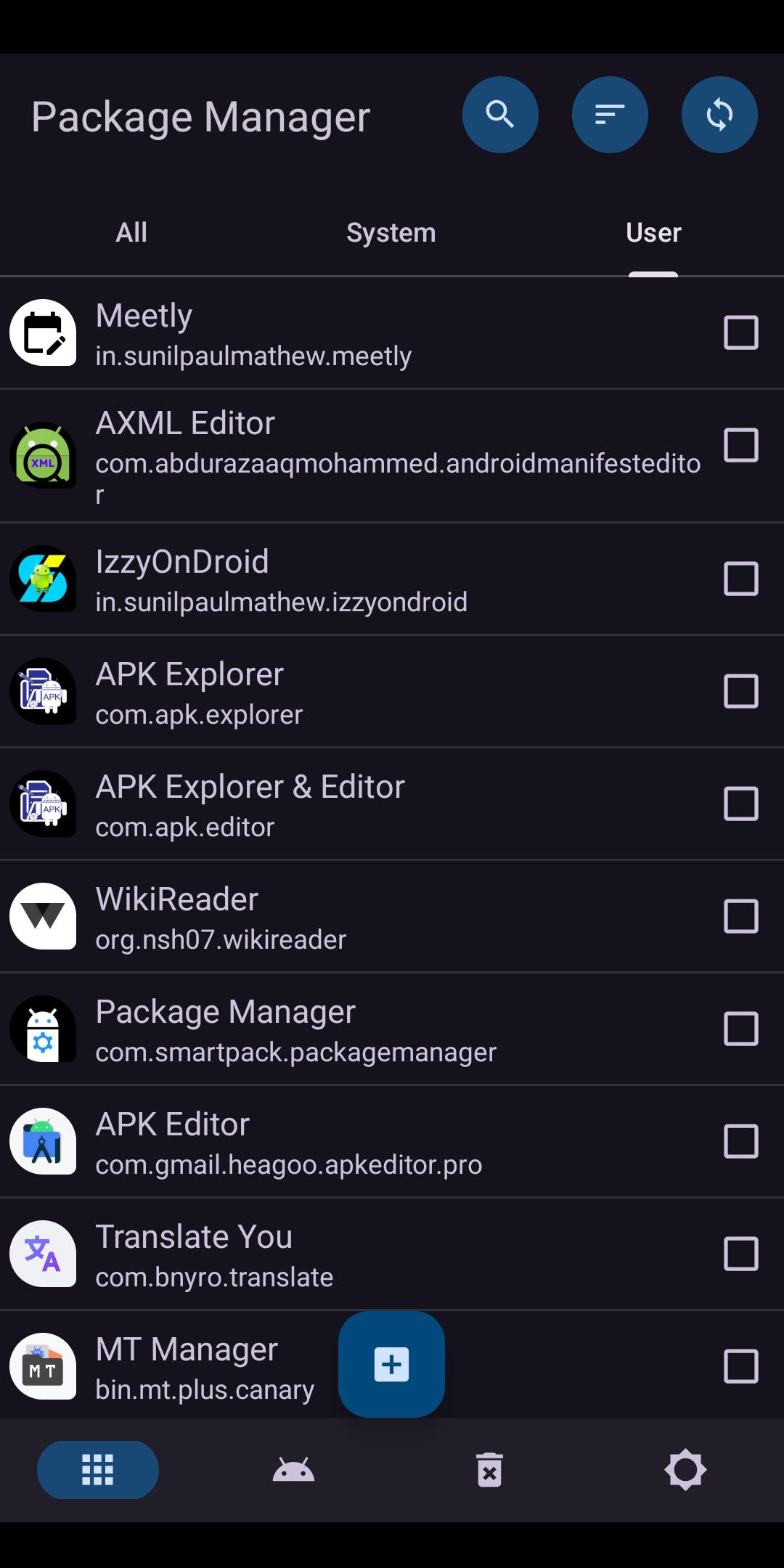This screenshot has width=784, height=1568.
Task: Select the Meetly checkbox
Action: tap(741, 333)
